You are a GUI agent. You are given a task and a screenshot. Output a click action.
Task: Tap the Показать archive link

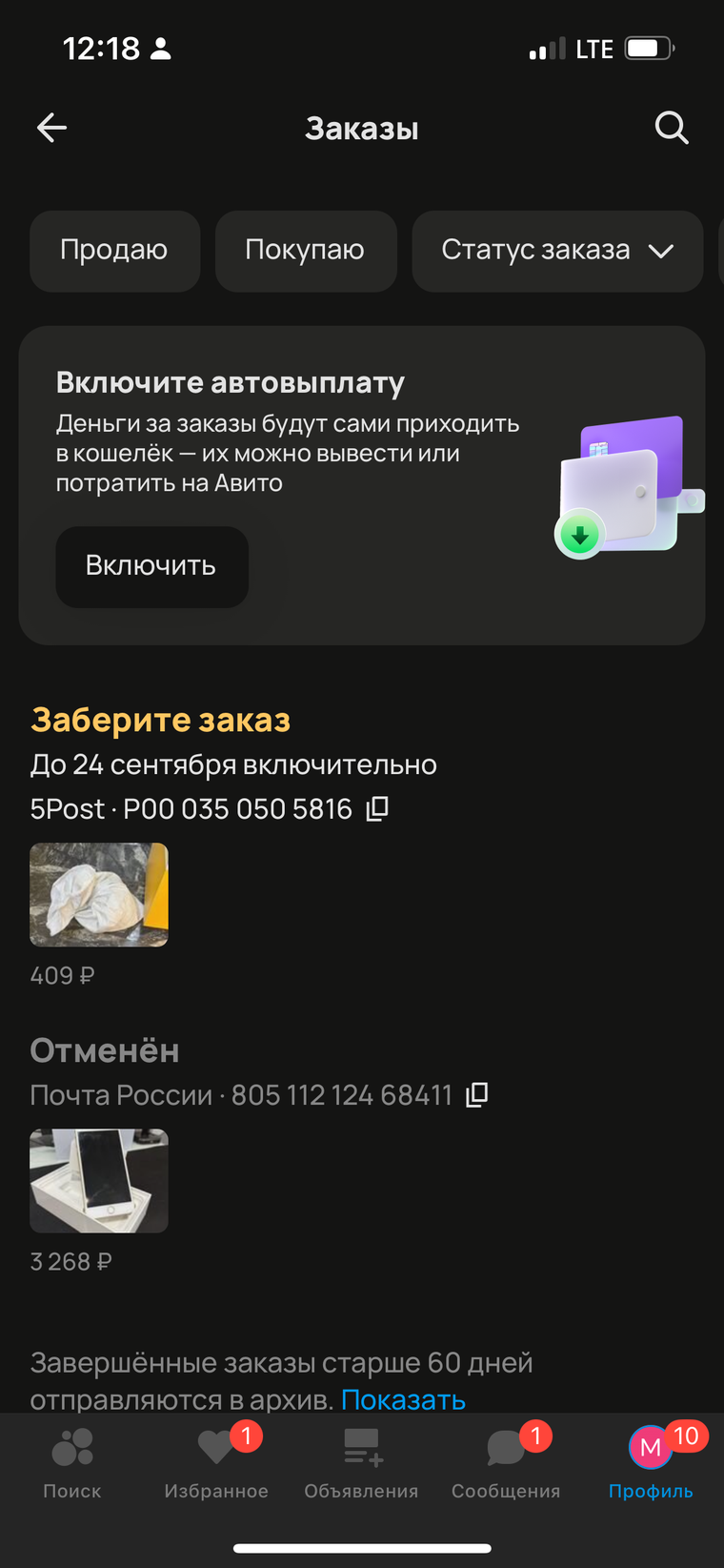403,1399
